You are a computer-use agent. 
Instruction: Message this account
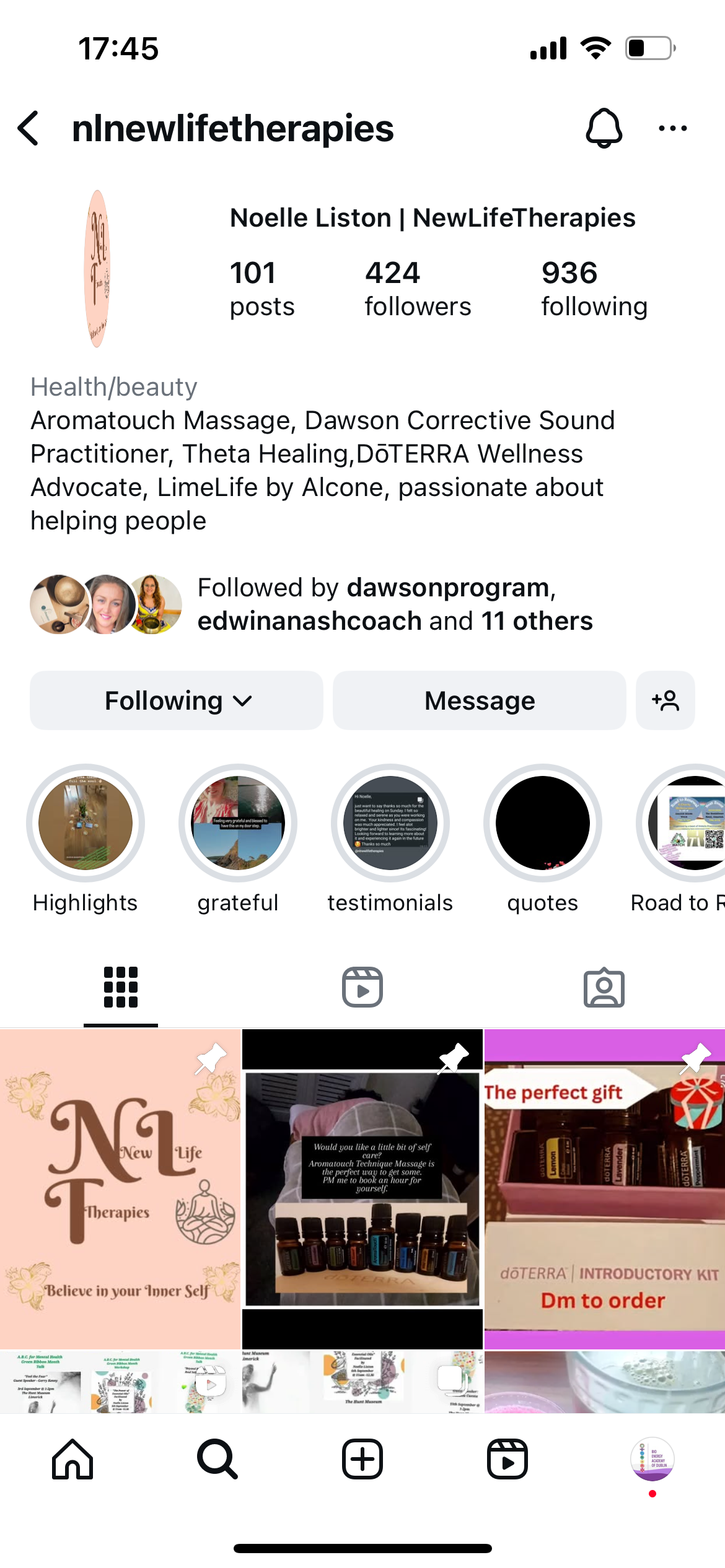[480, 700]
